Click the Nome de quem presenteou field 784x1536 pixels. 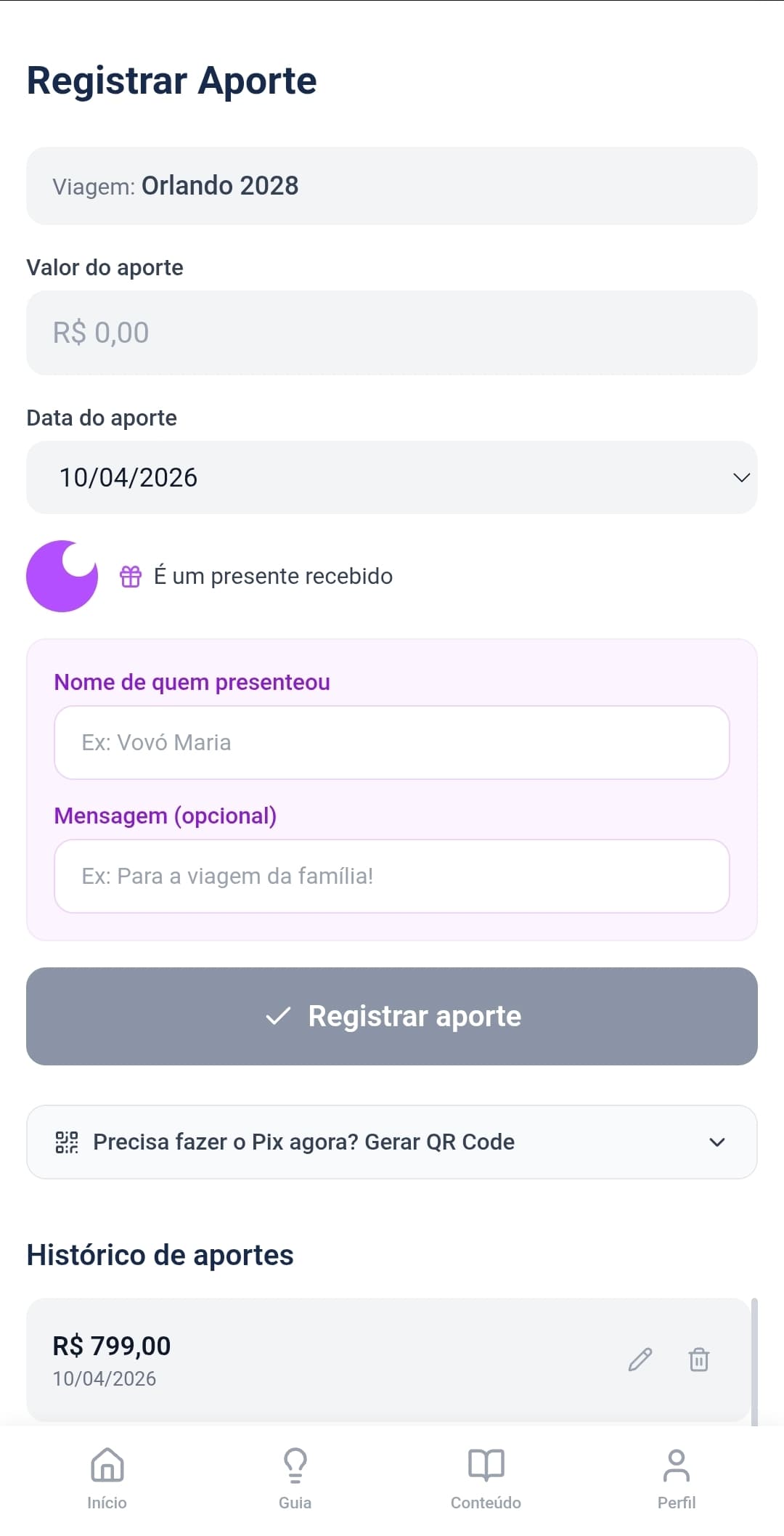click(392, 742)
